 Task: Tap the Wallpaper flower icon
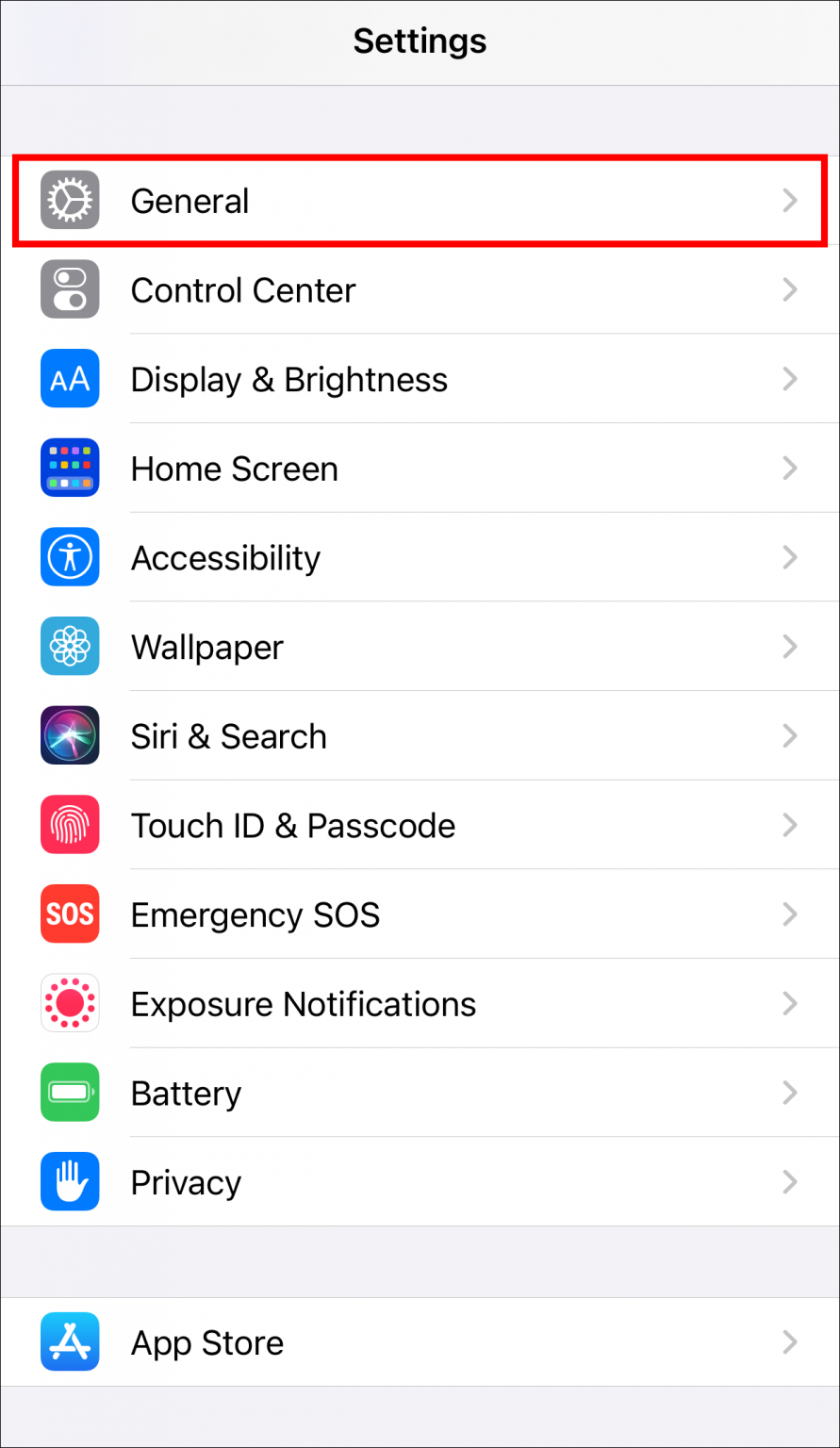70,646
